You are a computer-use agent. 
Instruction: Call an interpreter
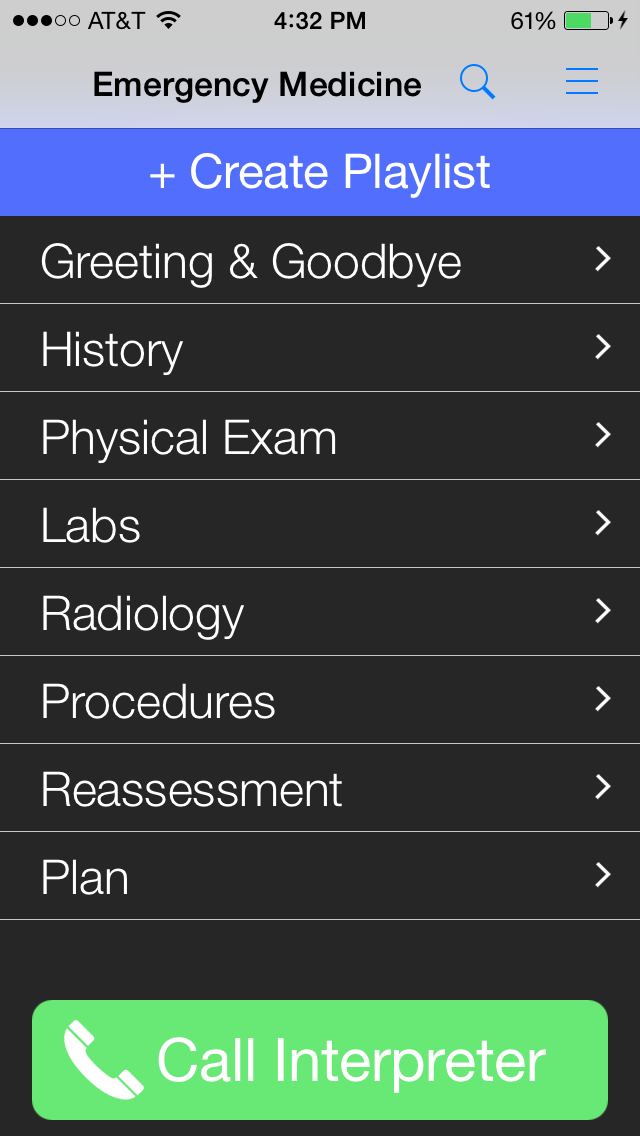320,1060
